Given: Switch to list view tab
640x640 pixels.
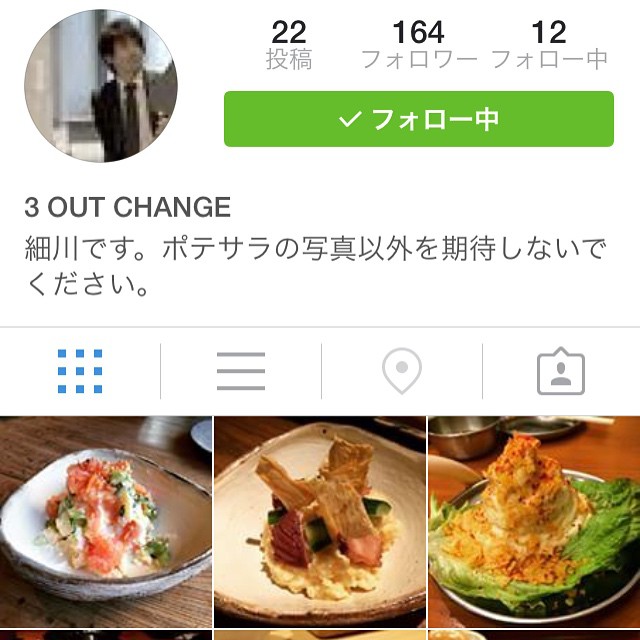Looking at the screenshot, I should 241,372.
